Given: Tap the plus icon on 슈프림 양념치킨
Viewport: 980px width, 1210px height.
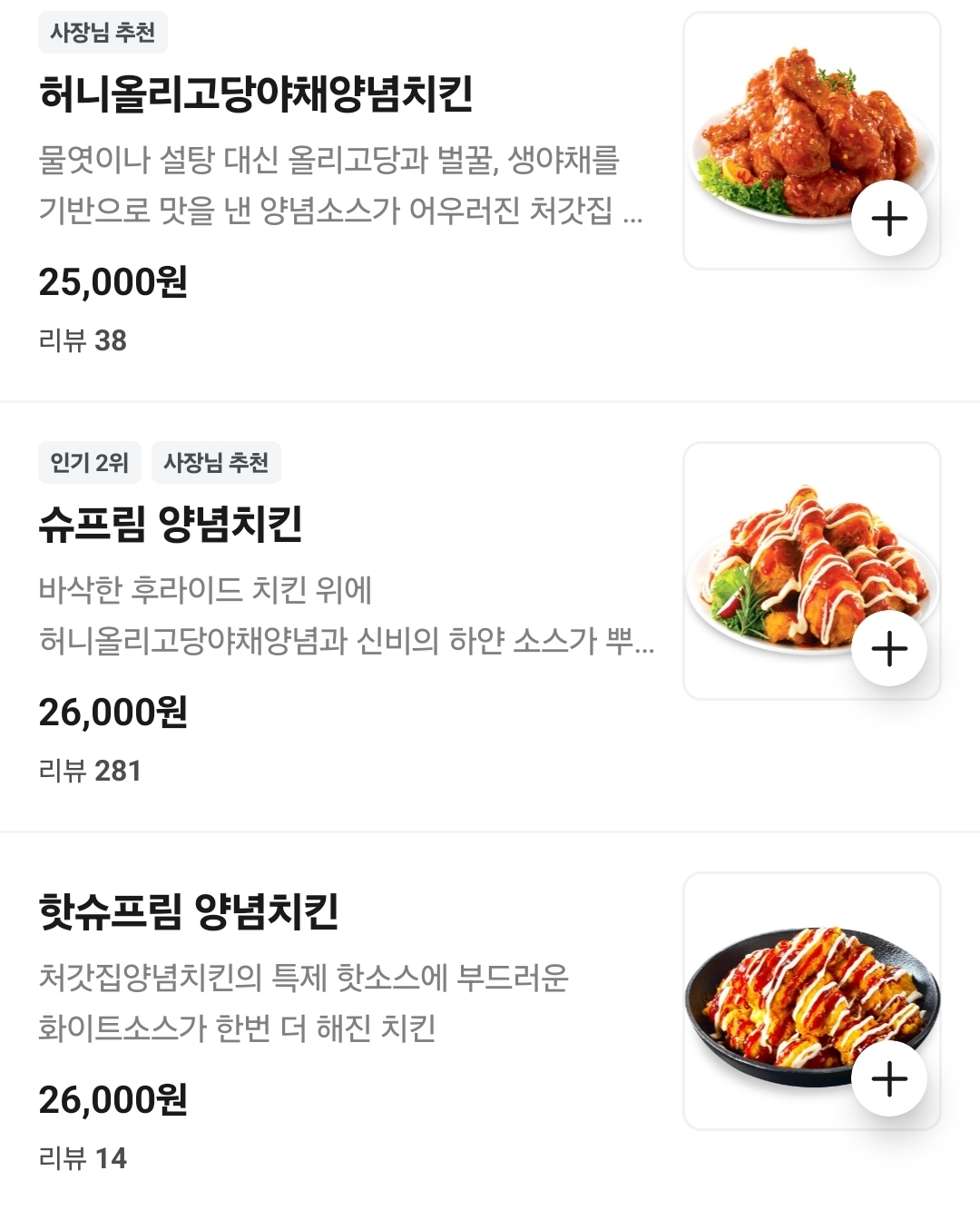Looking at the screenshot, I should pos(890,648).
